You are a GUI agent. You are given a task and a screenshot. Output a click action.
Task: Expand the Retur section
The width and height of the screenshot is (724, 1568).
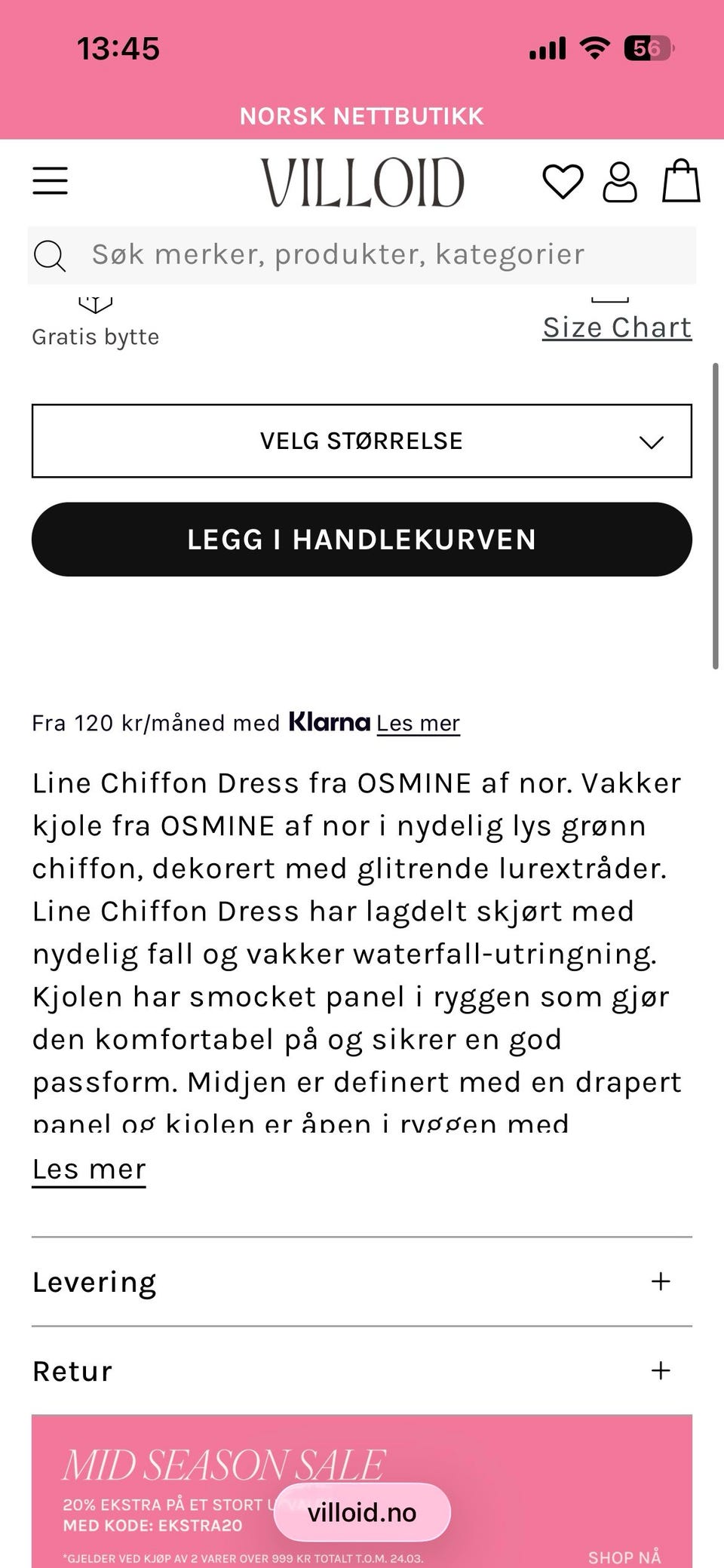[661, 1370]
